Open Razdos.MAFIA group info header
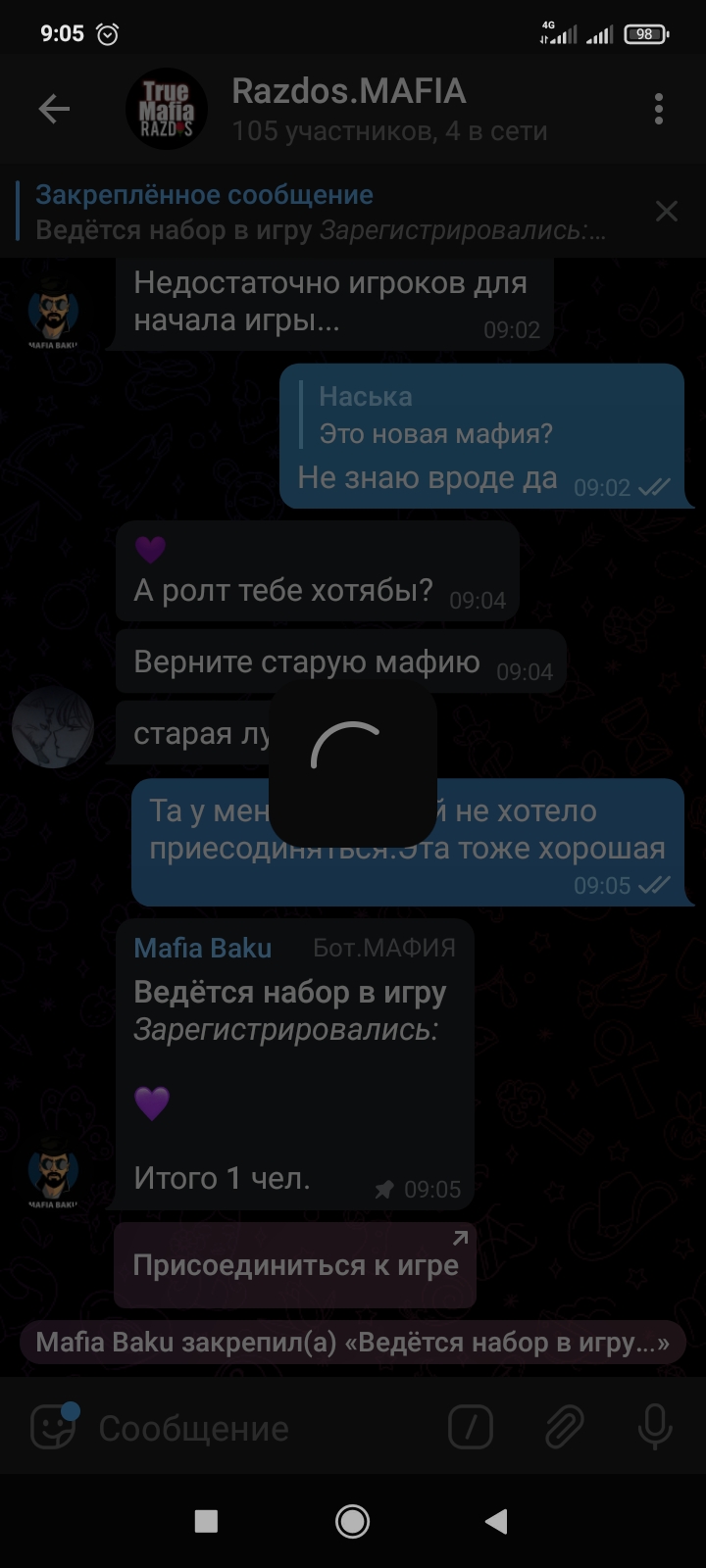The width and height of the screenshot is (706, 1568). (x=348, y=109)
